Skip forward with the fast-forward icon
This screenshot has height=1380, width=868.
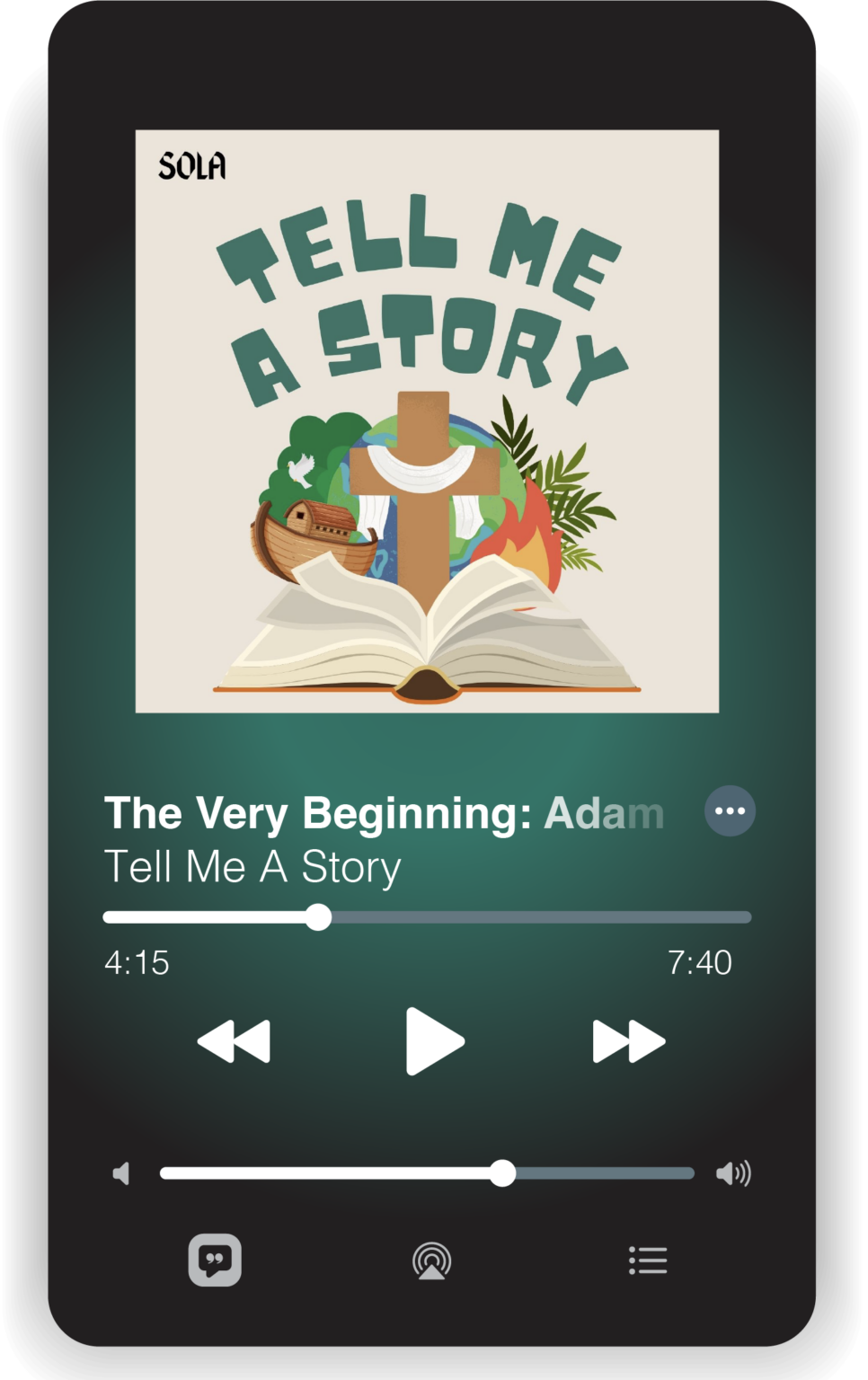[627, 1042]
